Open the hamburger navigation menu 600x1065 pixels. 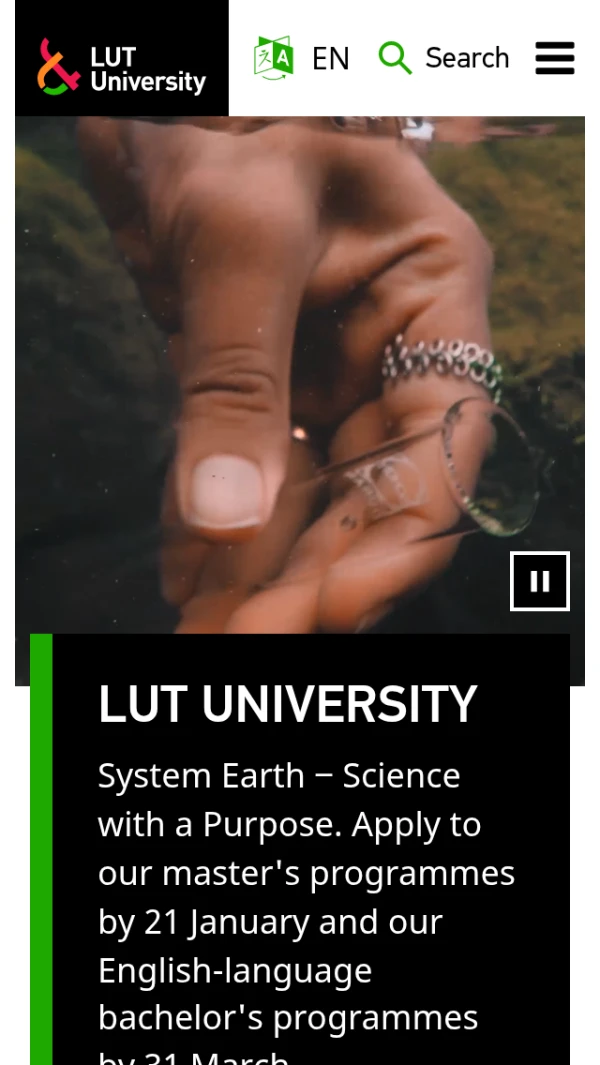tap(555, 58)
